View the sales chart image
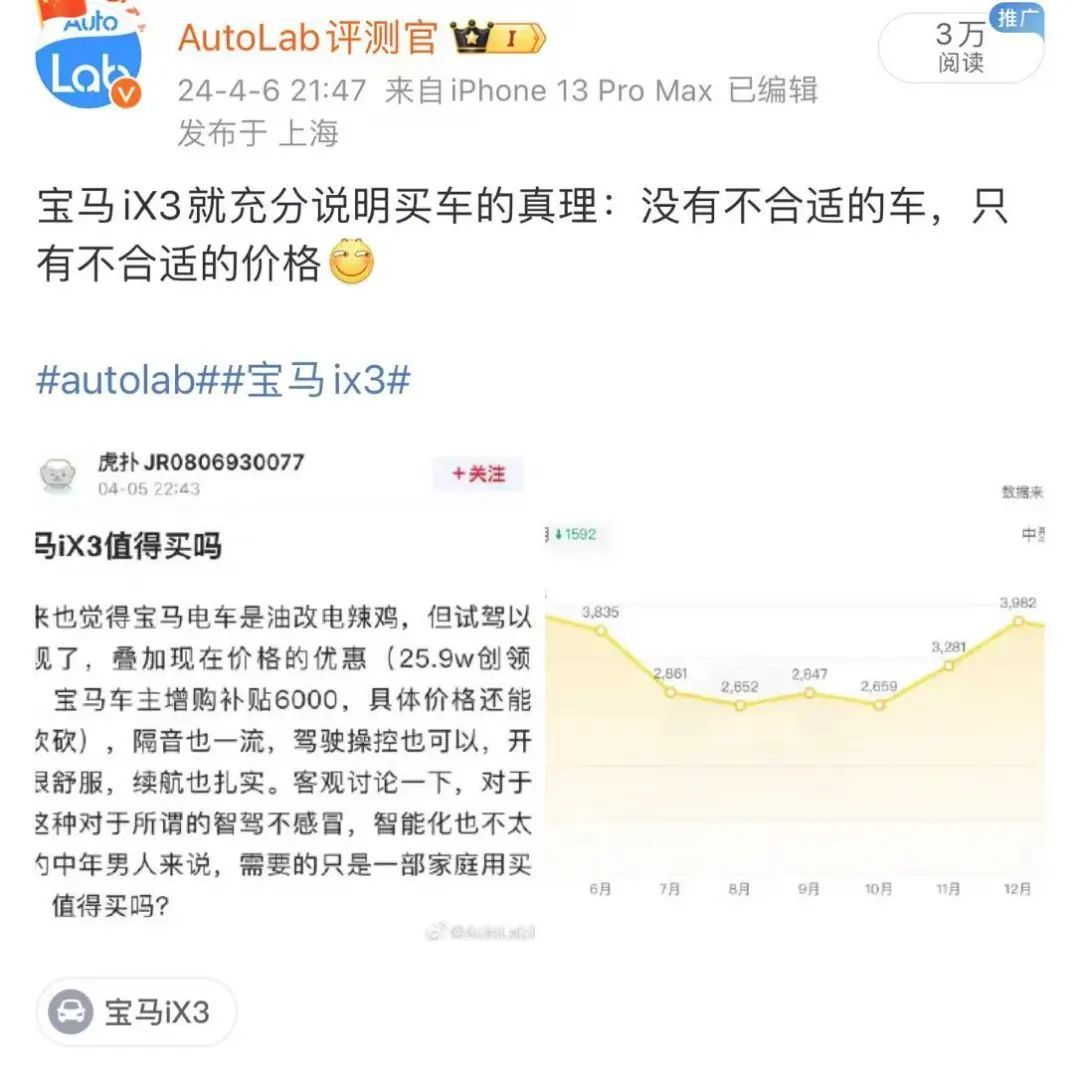The width and height of the screenshot is (1080, 1084). coord(796,710)
